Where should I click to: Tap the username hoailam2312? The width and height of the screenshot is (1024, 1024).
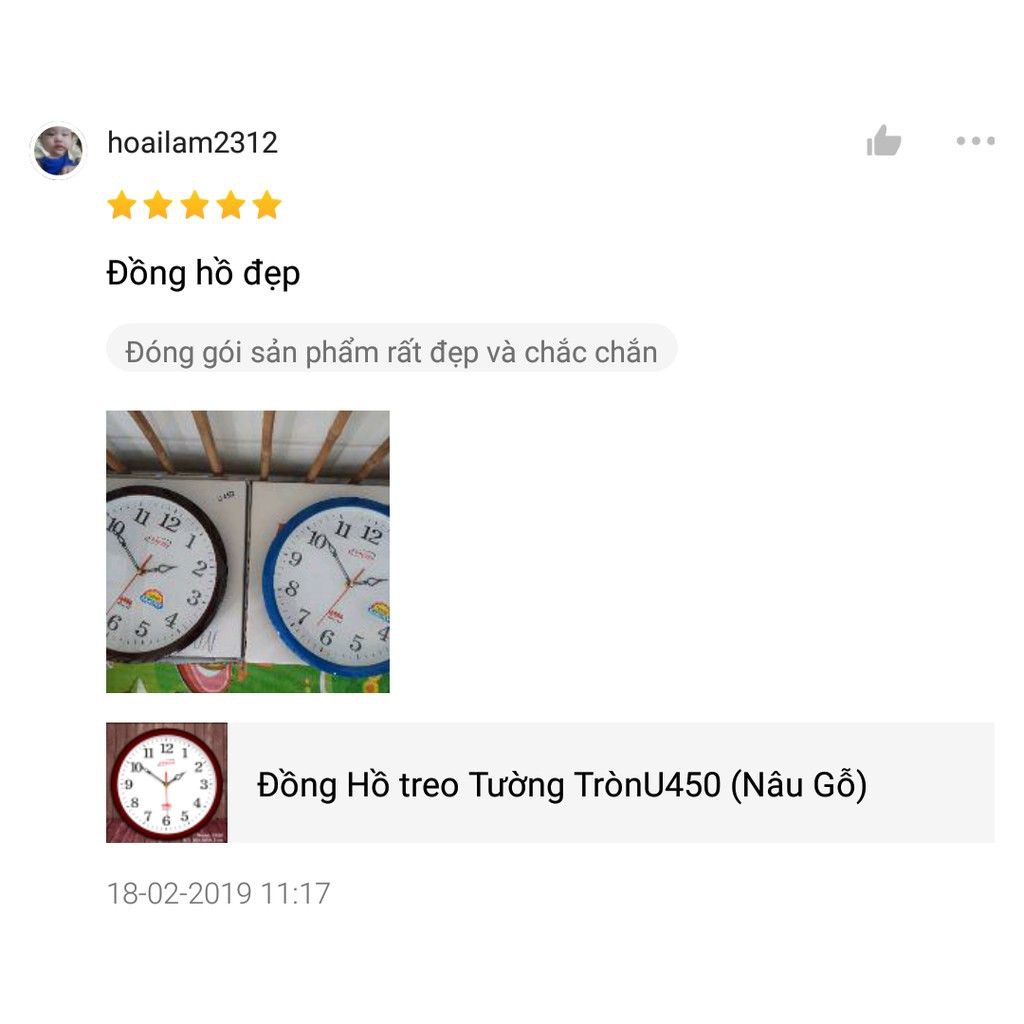coord(192,143)
